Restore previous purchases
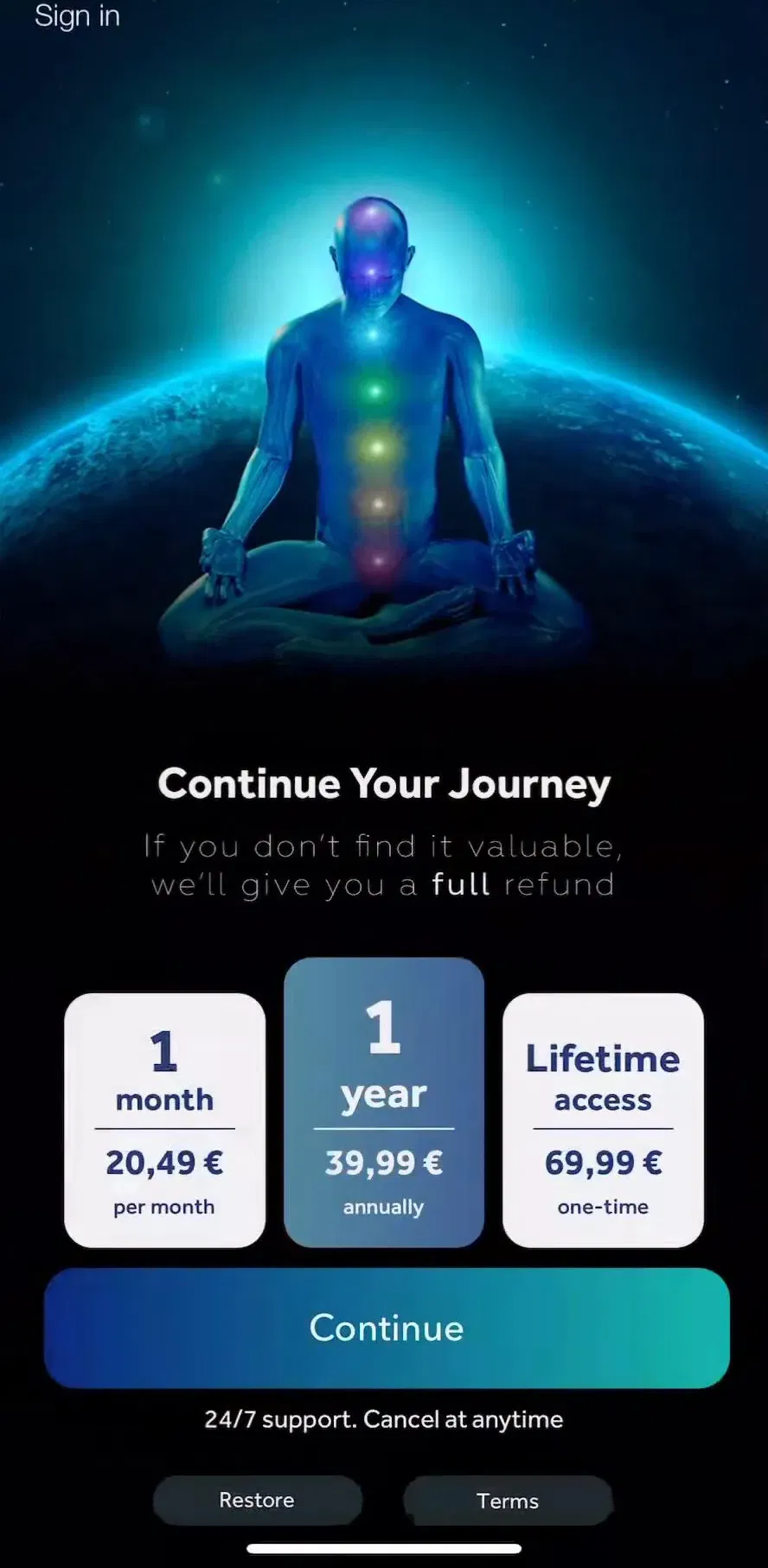This screenshot has height=1568, width=768. [x=257, y=1500]
